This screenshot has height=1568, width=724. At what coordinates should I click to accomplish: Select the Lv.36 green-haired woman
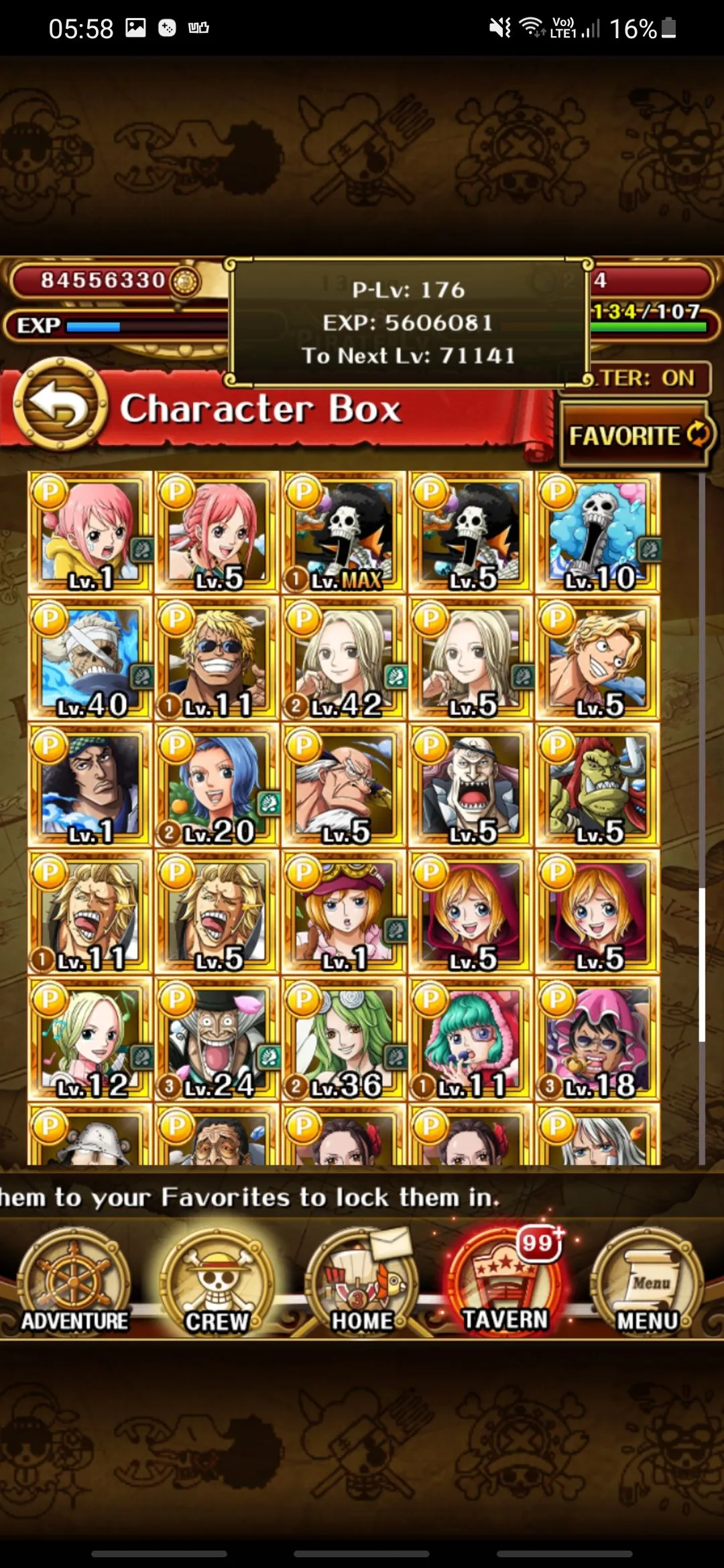click(344, 1039)
